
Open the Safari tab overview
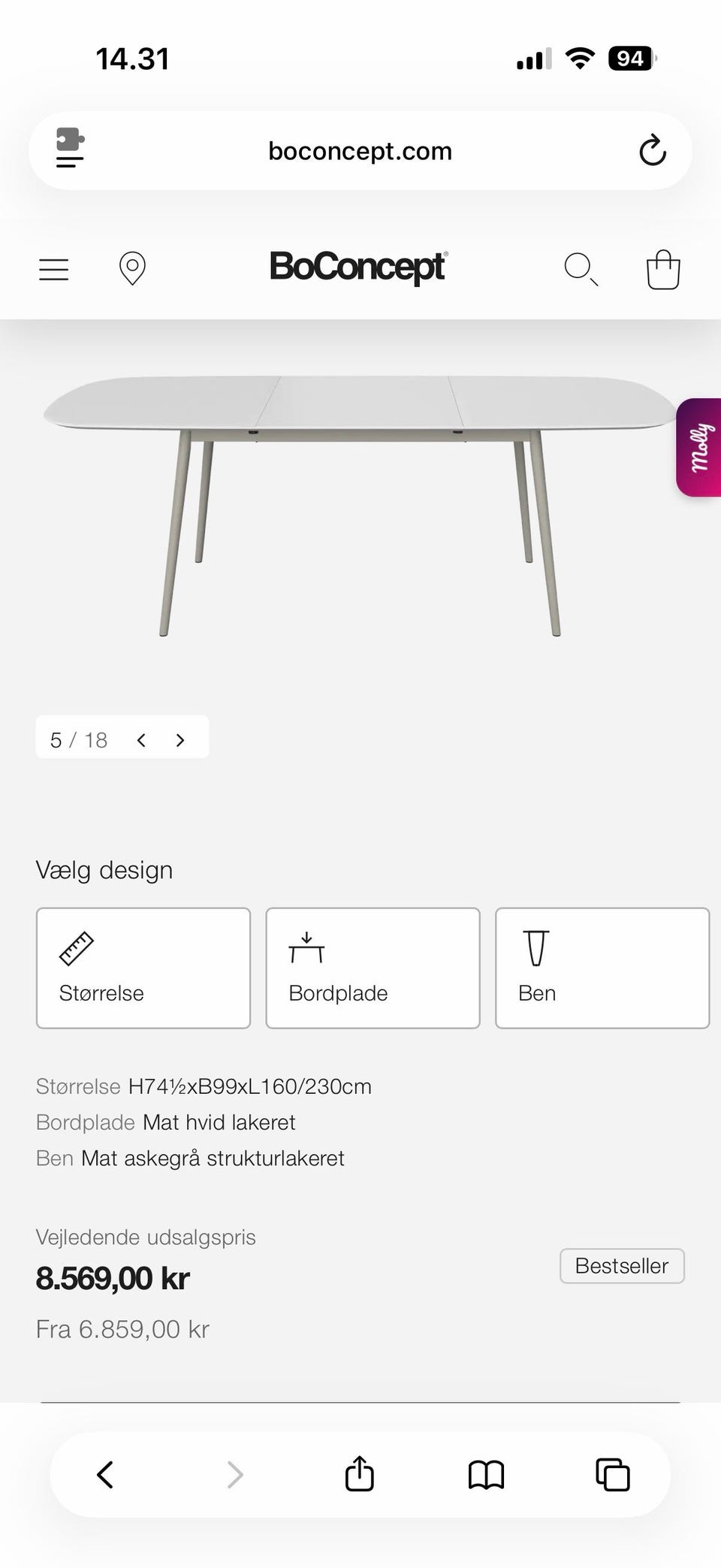click(x=612, y=1475)
